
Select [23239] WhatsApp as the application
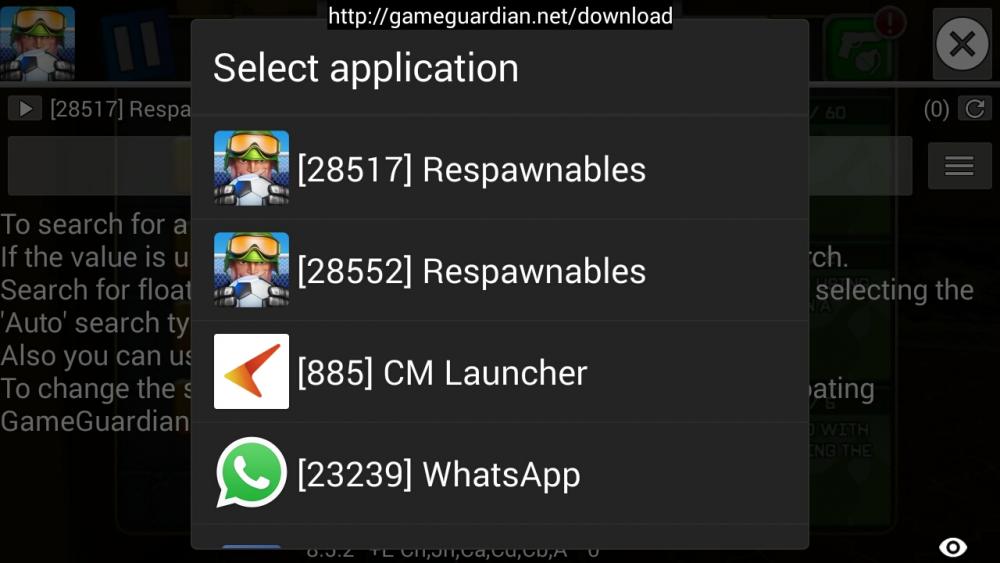click(x=499, y=474)
